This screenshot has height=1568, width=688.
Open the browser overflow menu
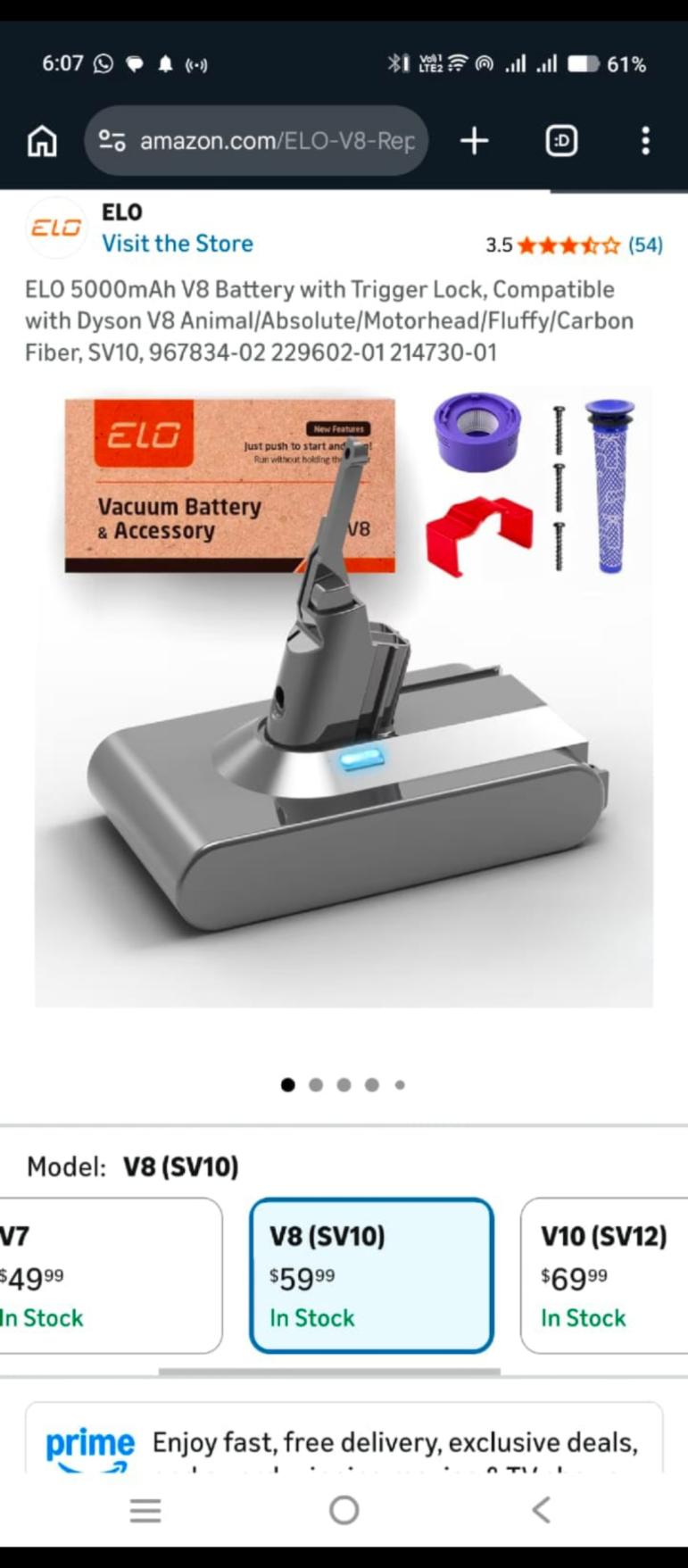click(x=645, y=141)
